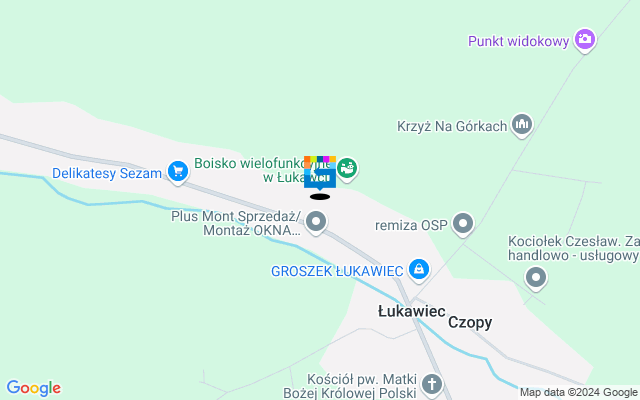Open the Google logo link
Screen dimensions: 640x400
[x=33, y=388]
